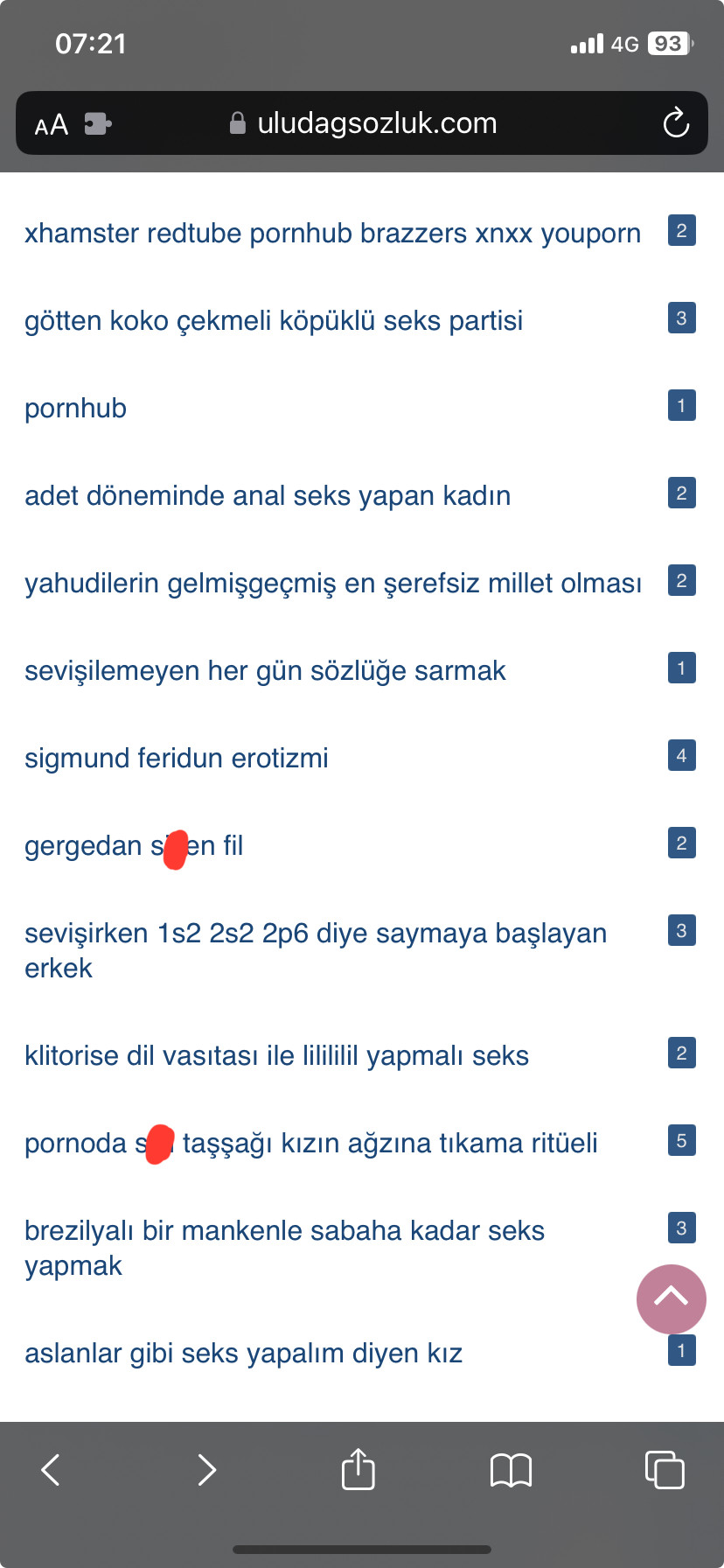Open the topic "sigmund feridun erotizmi"

(x=177, y=758)
